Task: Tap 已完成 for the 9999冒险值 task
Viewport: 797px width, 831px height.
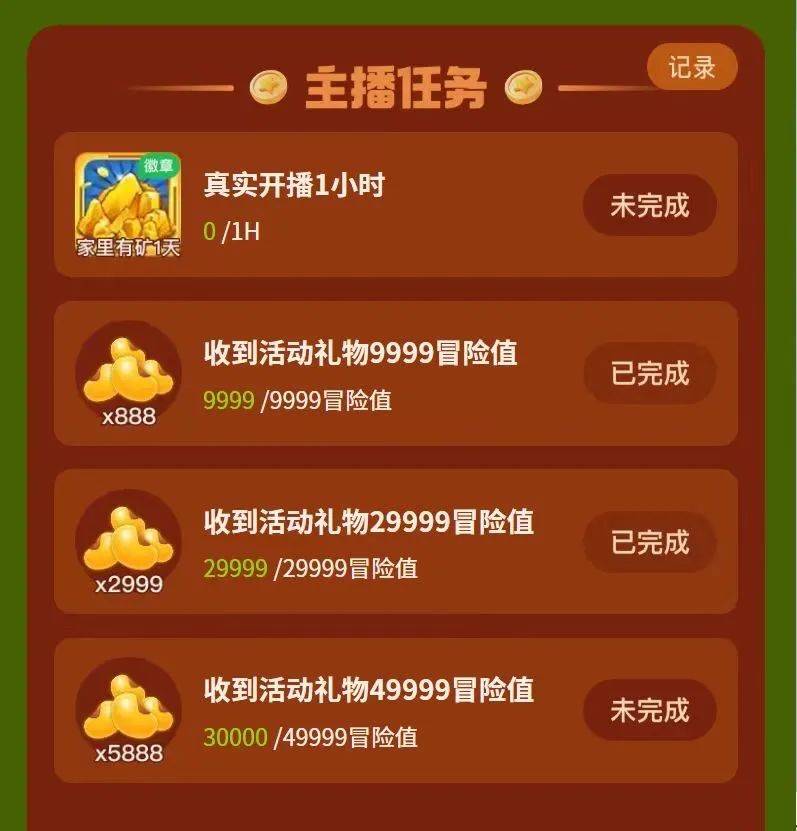Action: click(x=650, y=373)
